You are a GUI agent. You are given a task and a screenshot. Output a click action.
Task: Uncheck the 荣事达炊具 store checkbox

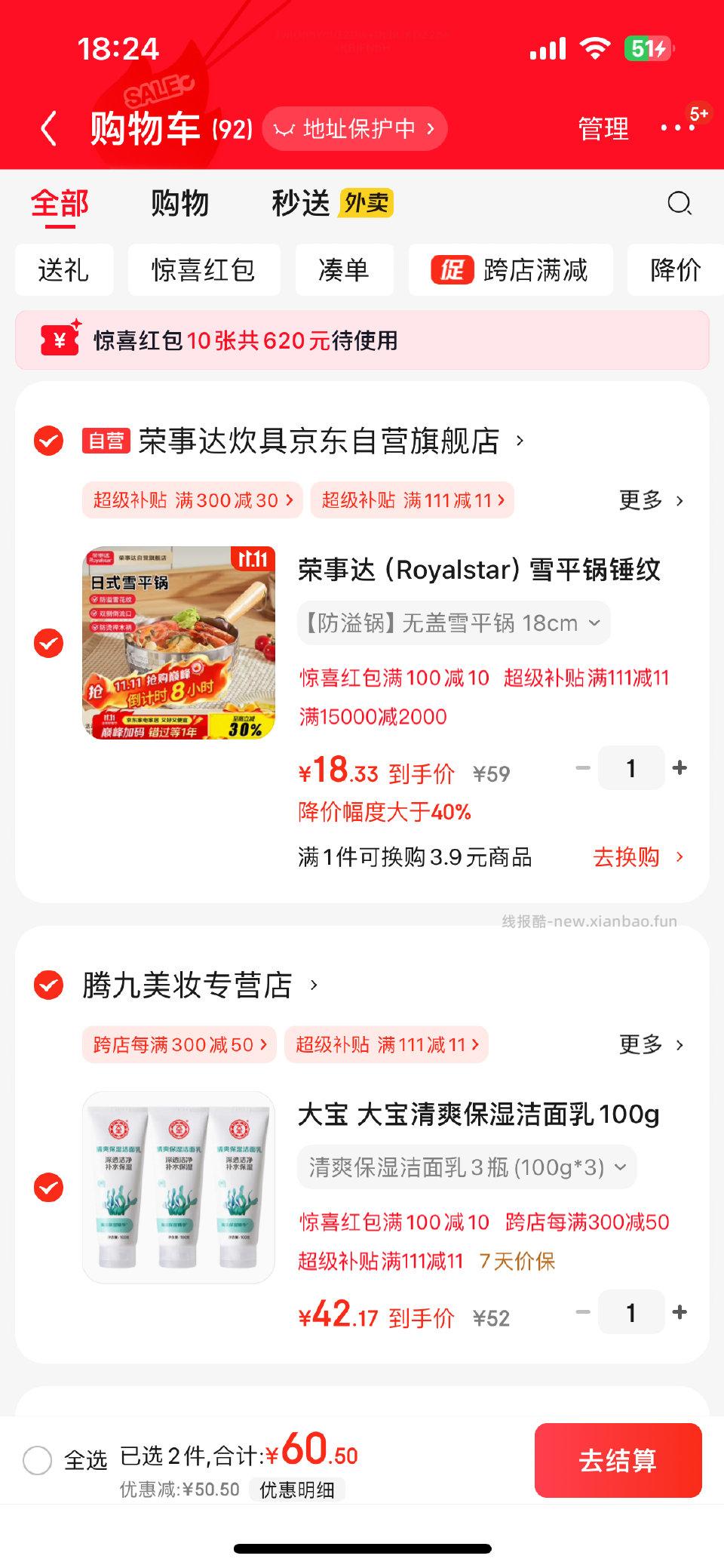click(48, 442)
